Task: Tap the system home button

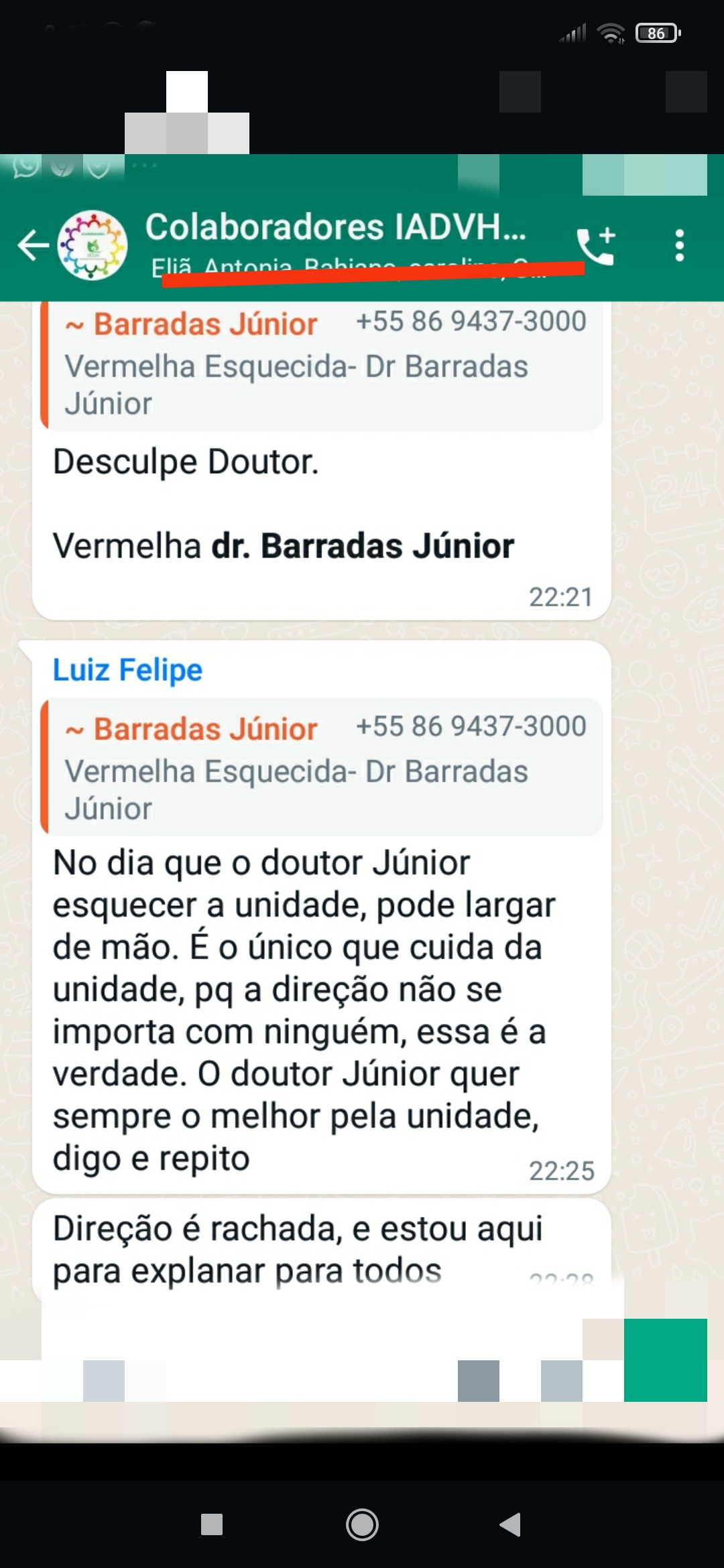Action: click(x=362, y=1524)
